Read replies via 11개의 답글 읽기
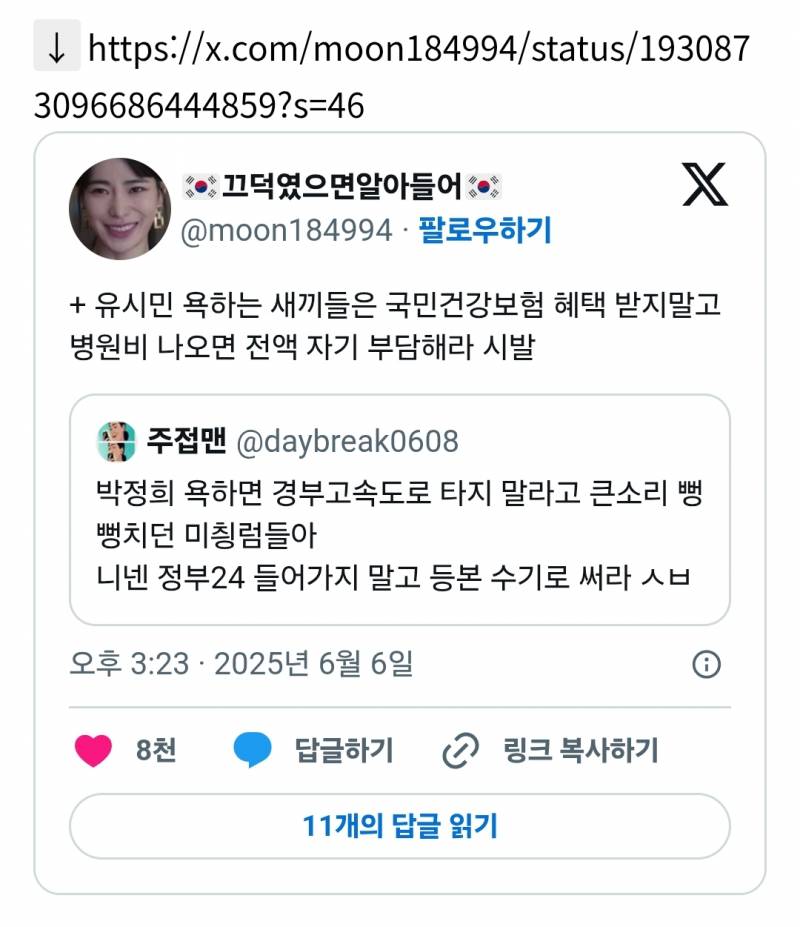The height and width of the screenshot is (927, 800). (400, 826)
